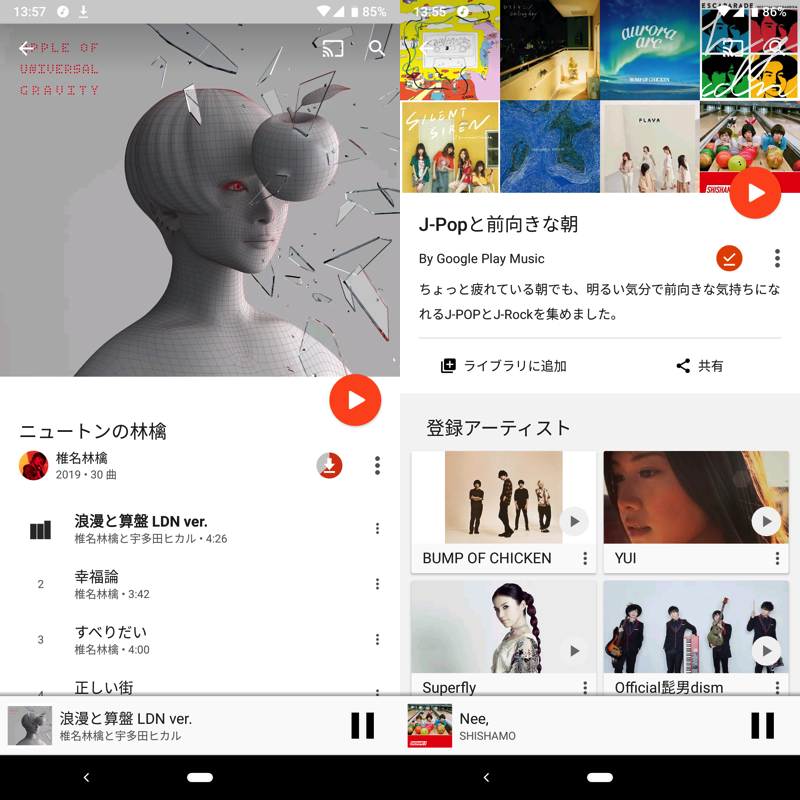This screenshot has height=800, width=800.
Task: Play the J-Popと前向きな朝 playlist
Action: (754, 193)
